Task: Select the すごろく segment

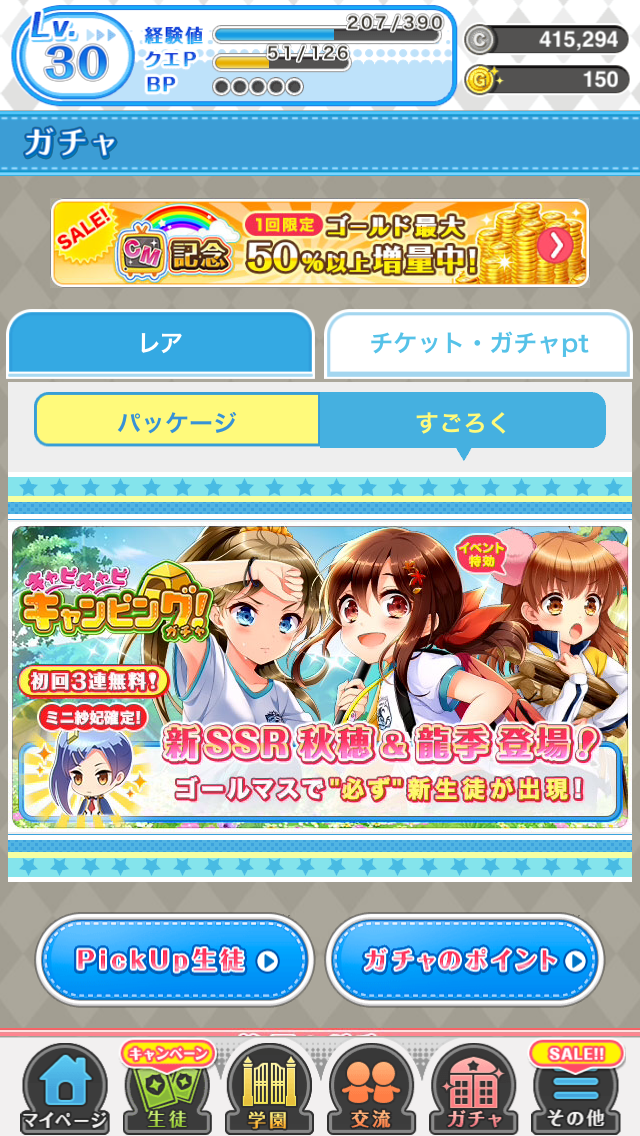Action: 462,421
